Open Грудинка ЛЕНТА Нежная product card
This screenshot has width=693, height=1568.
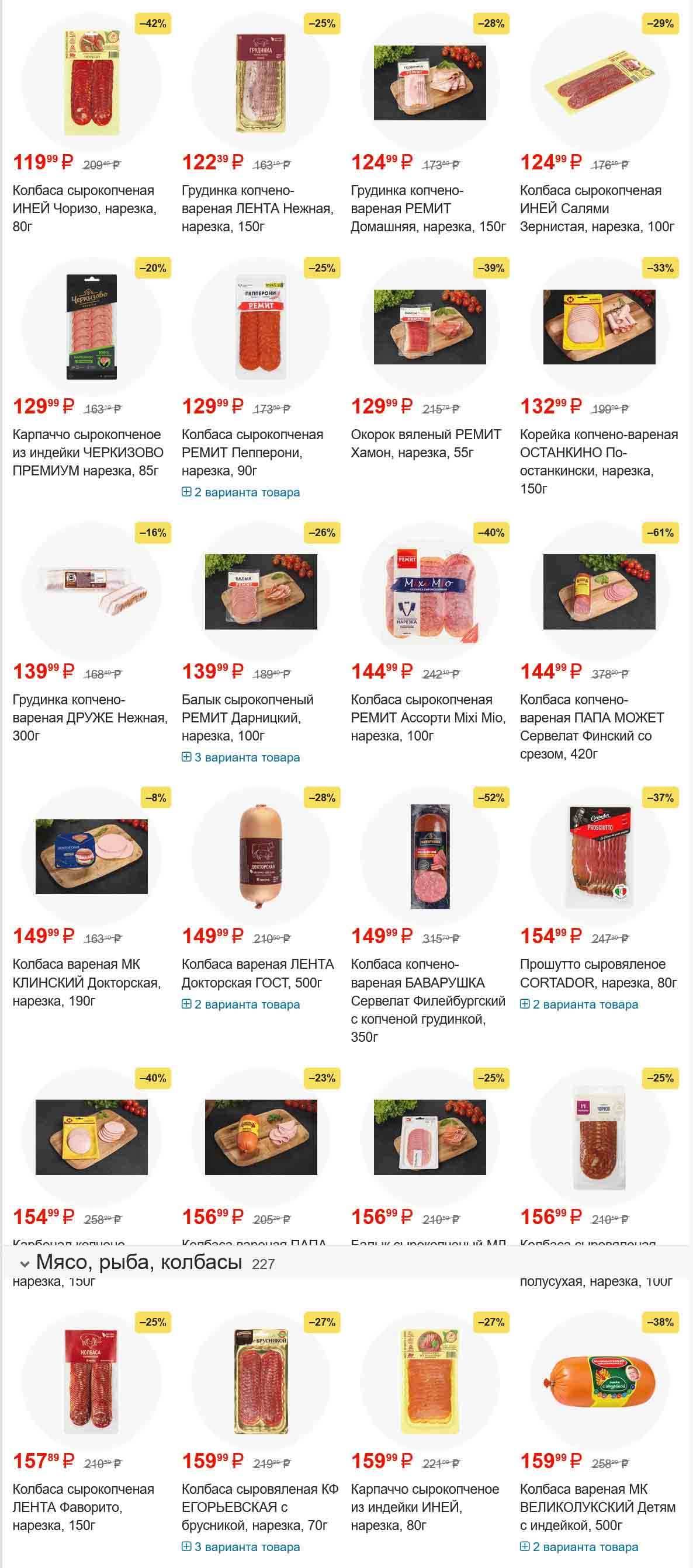point(257,208)
